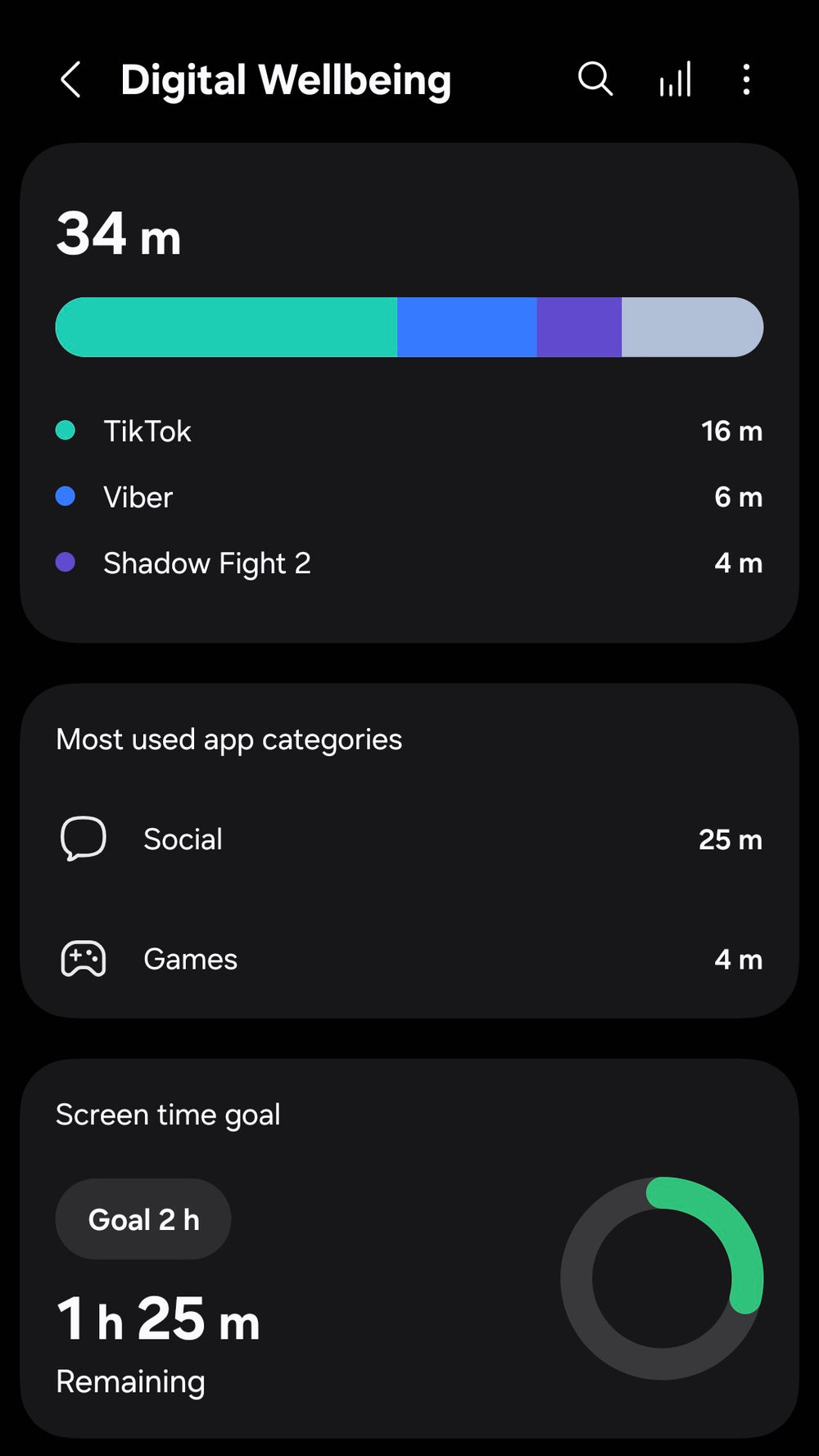Check Shadow Fight 2 usage details

coord(409,563)
